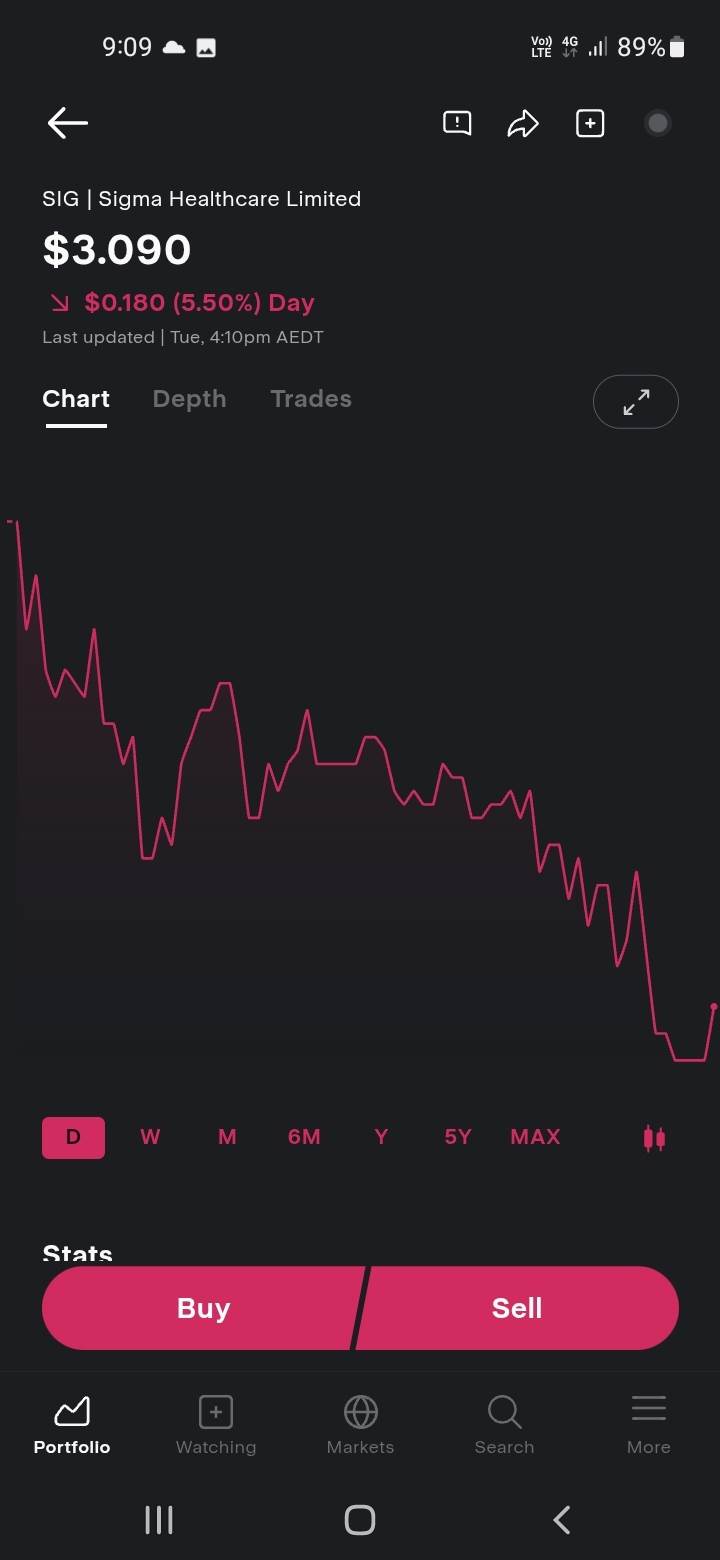Share Sigma Healthcare stock

pos(523,123)
